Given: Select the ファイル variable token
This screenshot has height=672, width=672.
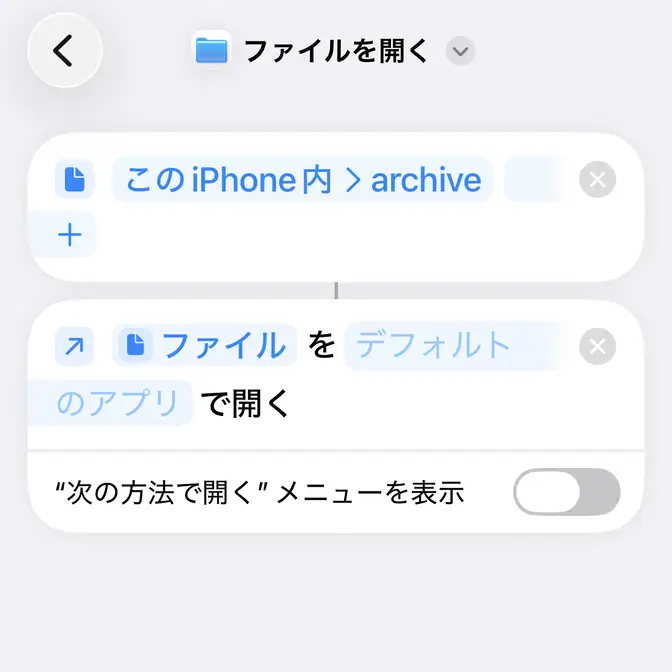Looking at the screenshot, I should click(205, 346).
